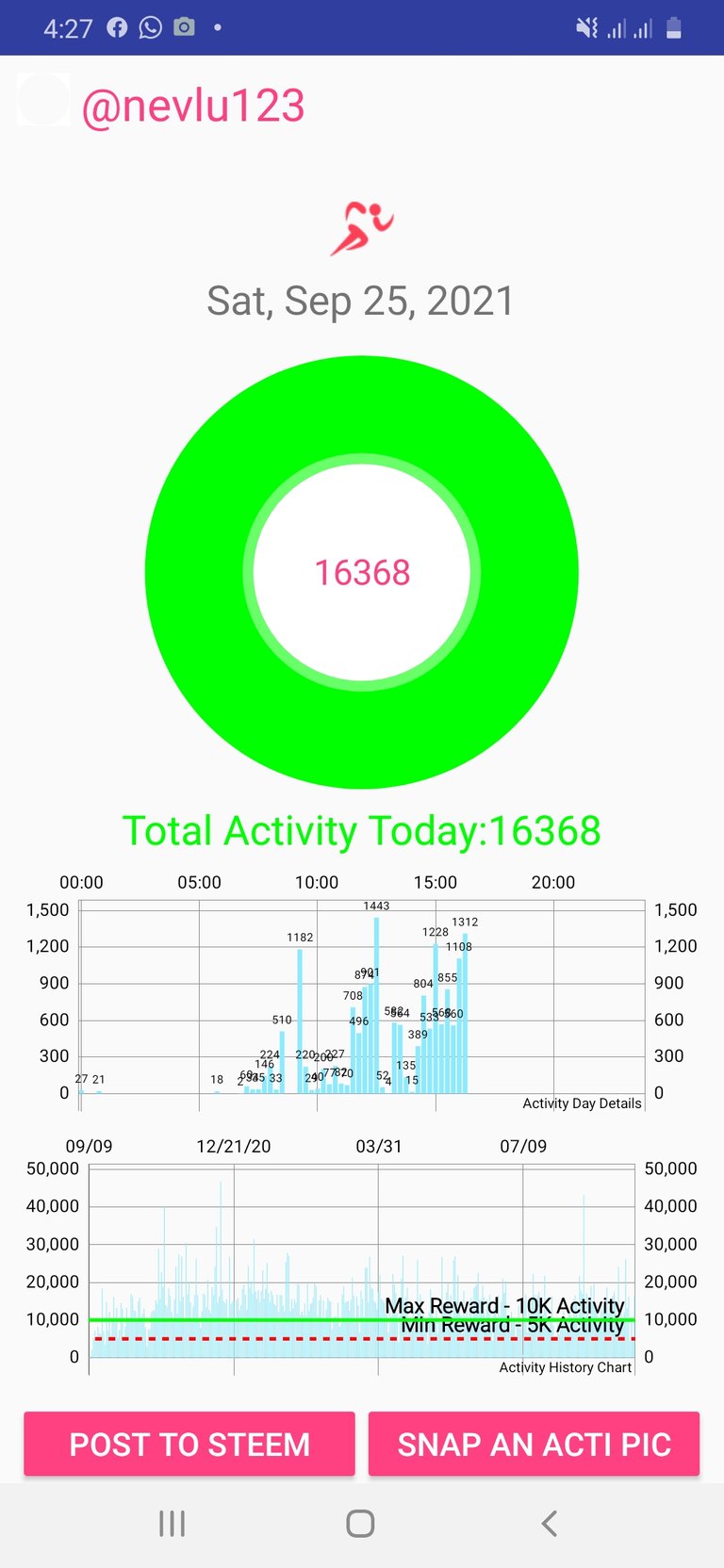Viewport: 724px width, 1568px height.
Task: Open the recent apps view
Action: pyautogui.click(x=172, y=1524)
